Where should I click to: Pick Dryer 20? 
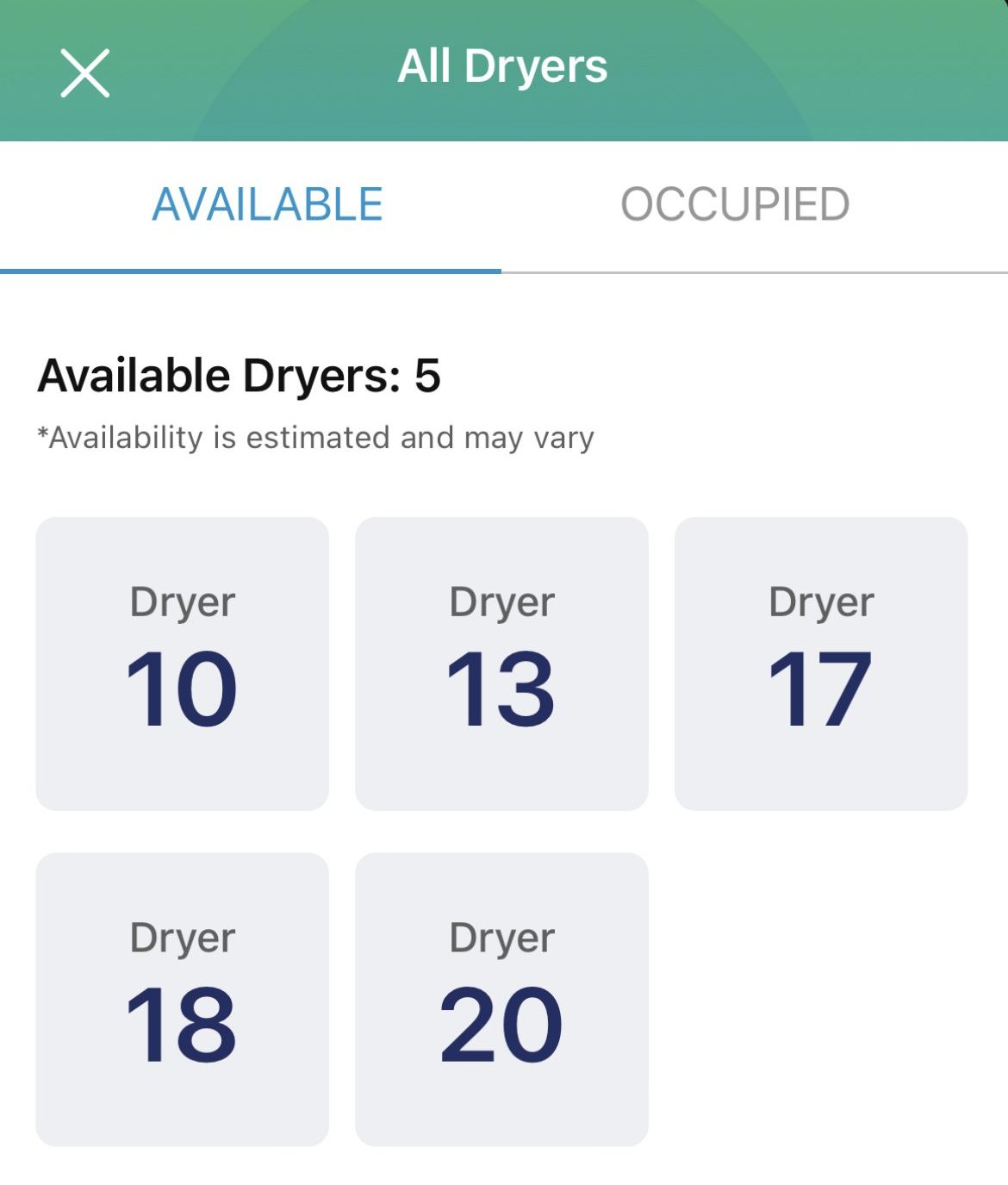[x=501, y=999]
